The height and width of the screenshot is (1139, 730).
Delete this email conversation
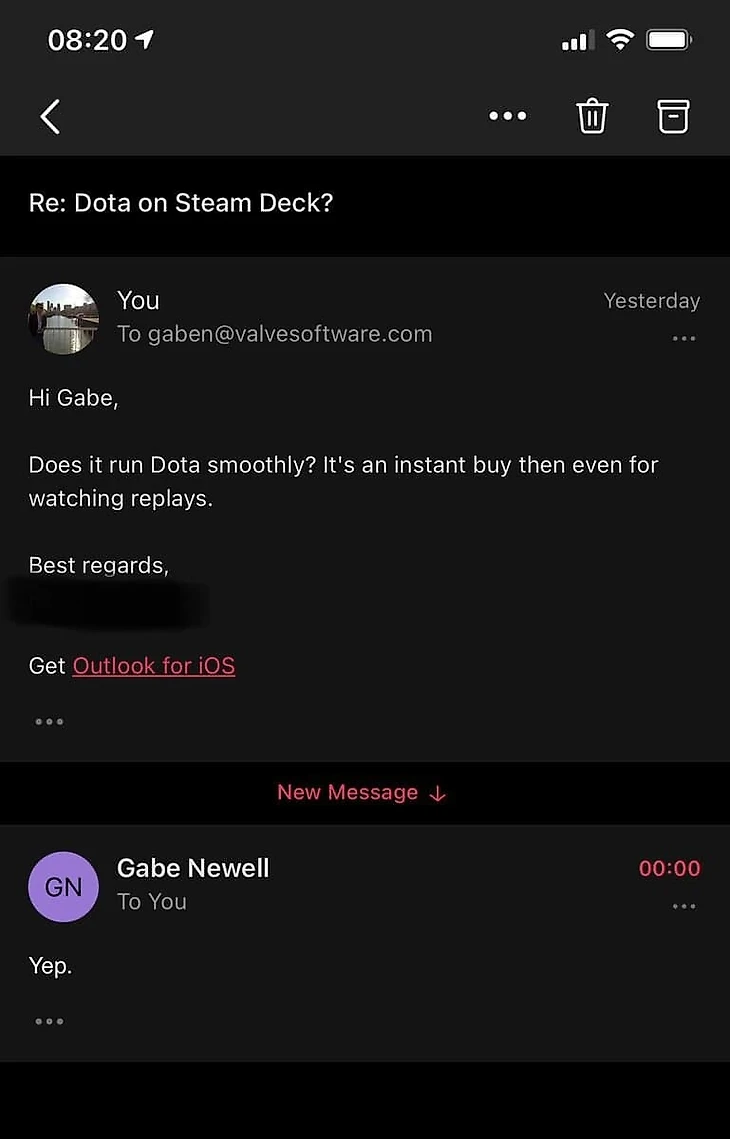click(592, 117)
